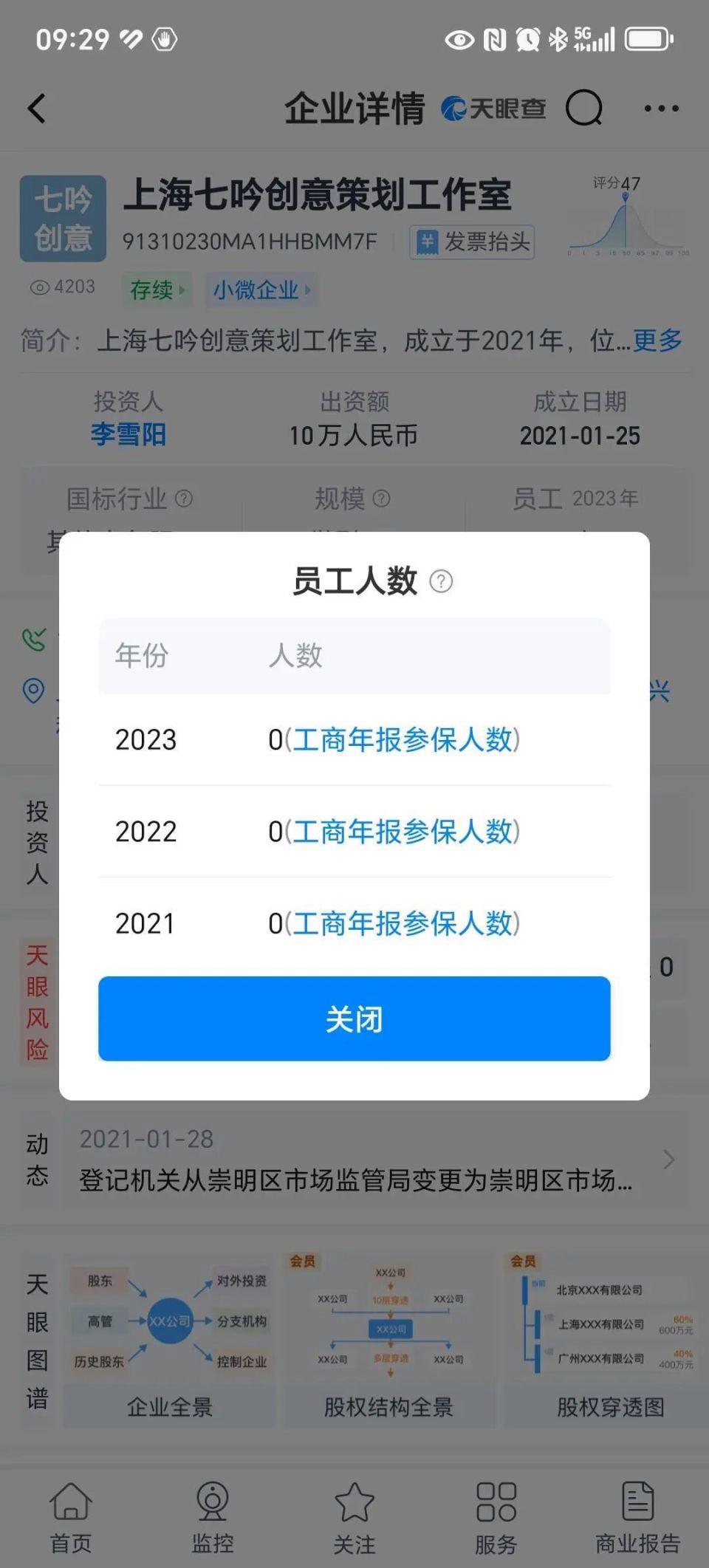709x1568 pixels.
Task: Open the three-dot overflow menu
Action: point(661,109)
